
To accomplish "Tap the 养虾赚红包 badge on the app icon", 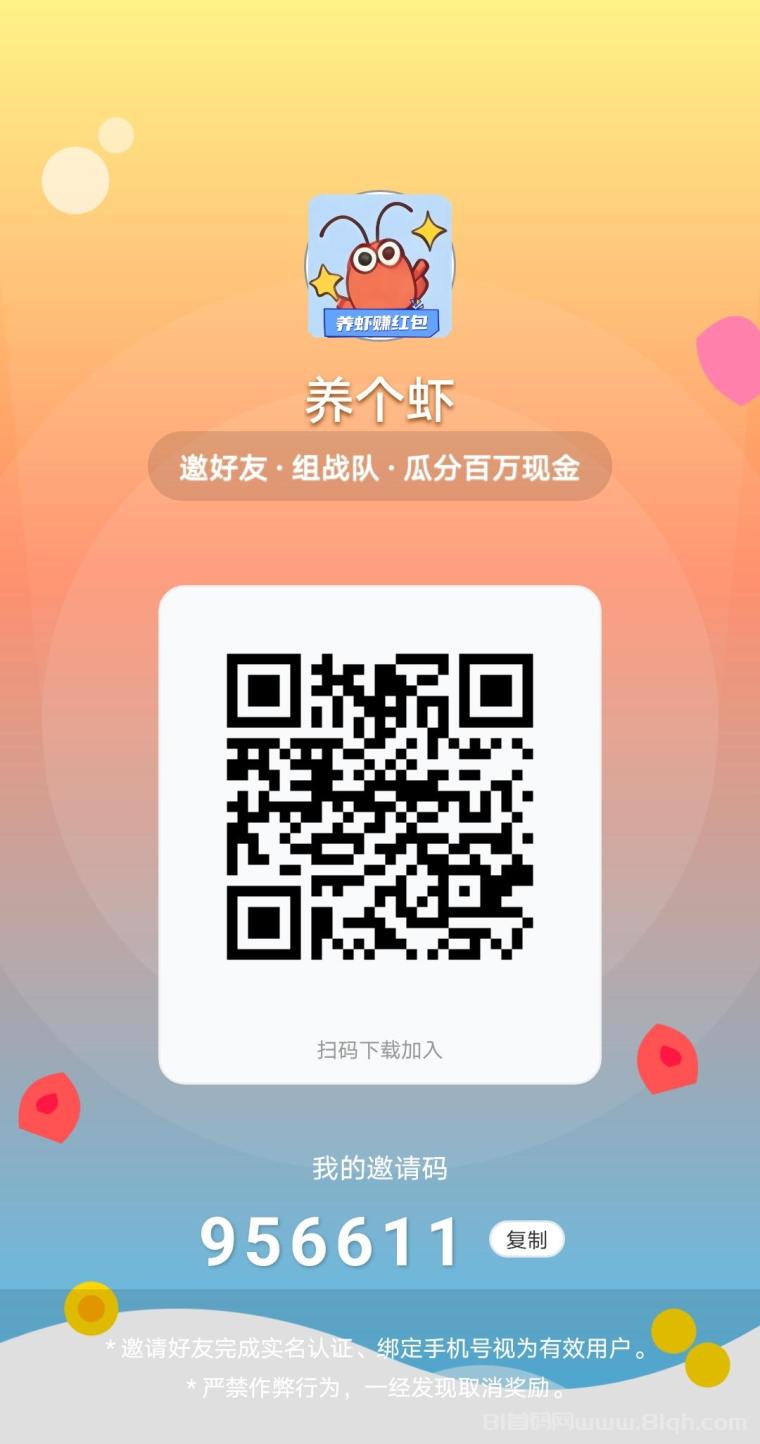I will 379,322.
